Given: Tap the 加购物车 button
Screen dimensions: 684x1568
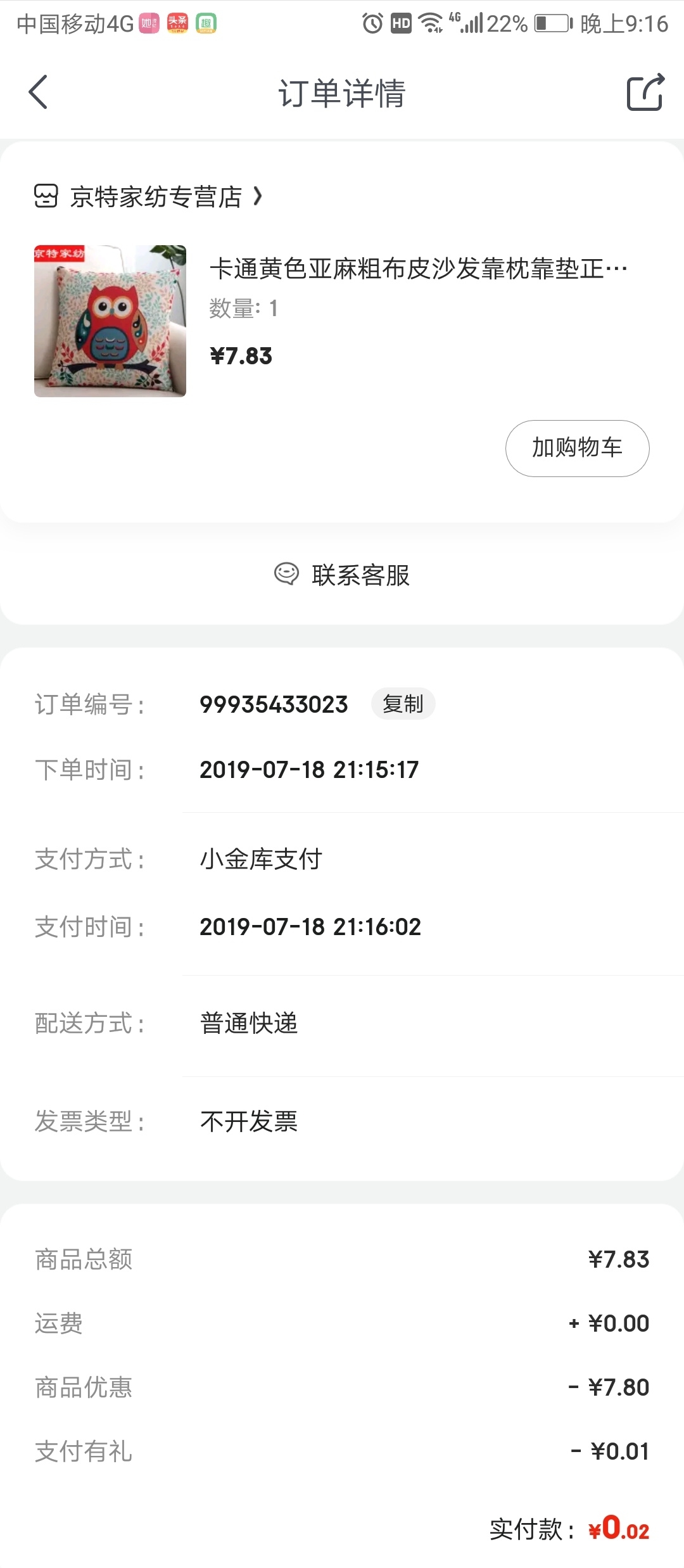Looking at the screenshot, I should (x=577, y=448).
